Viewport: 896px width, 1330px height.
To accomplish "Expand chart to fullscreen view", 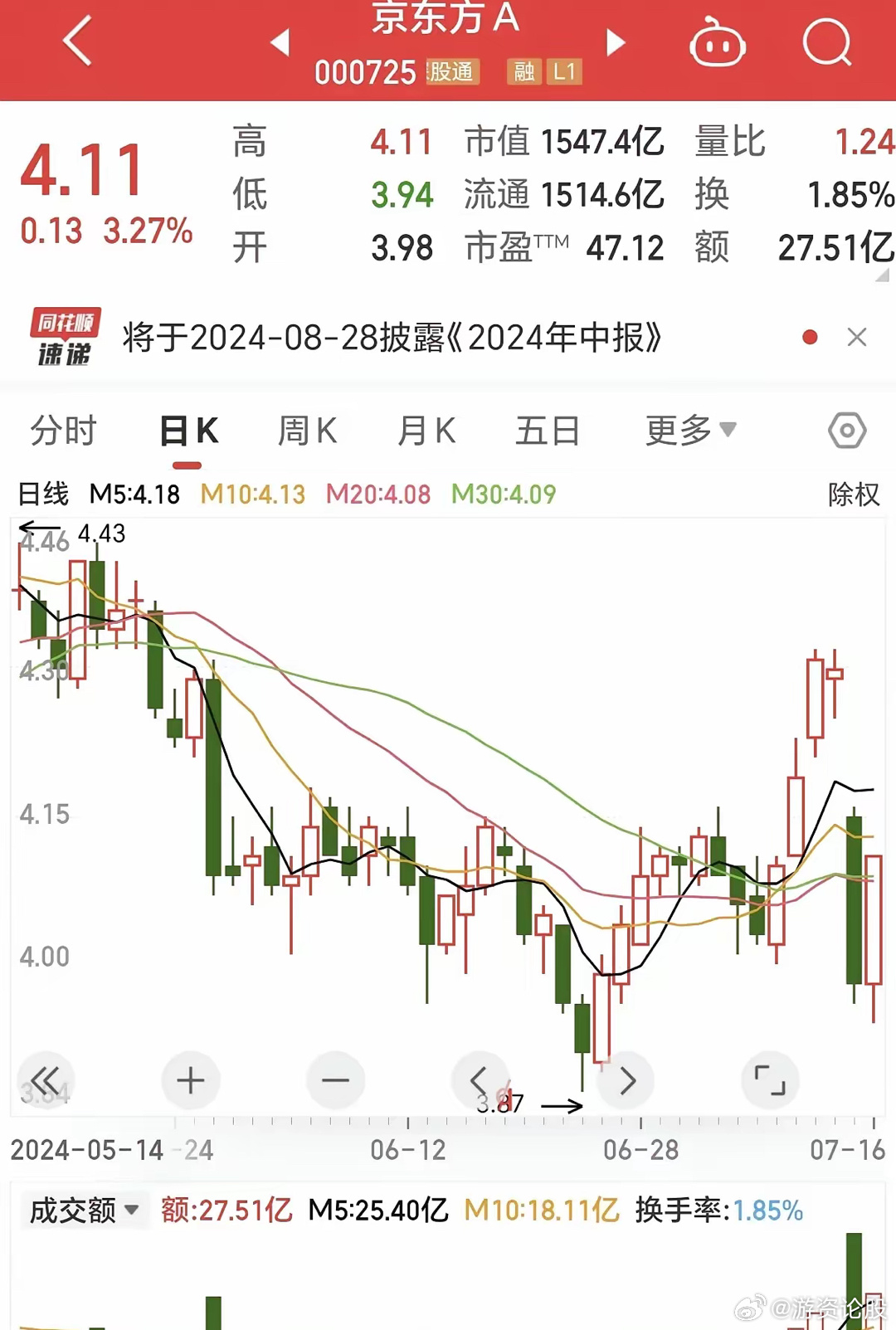I will click(771, 1080).
